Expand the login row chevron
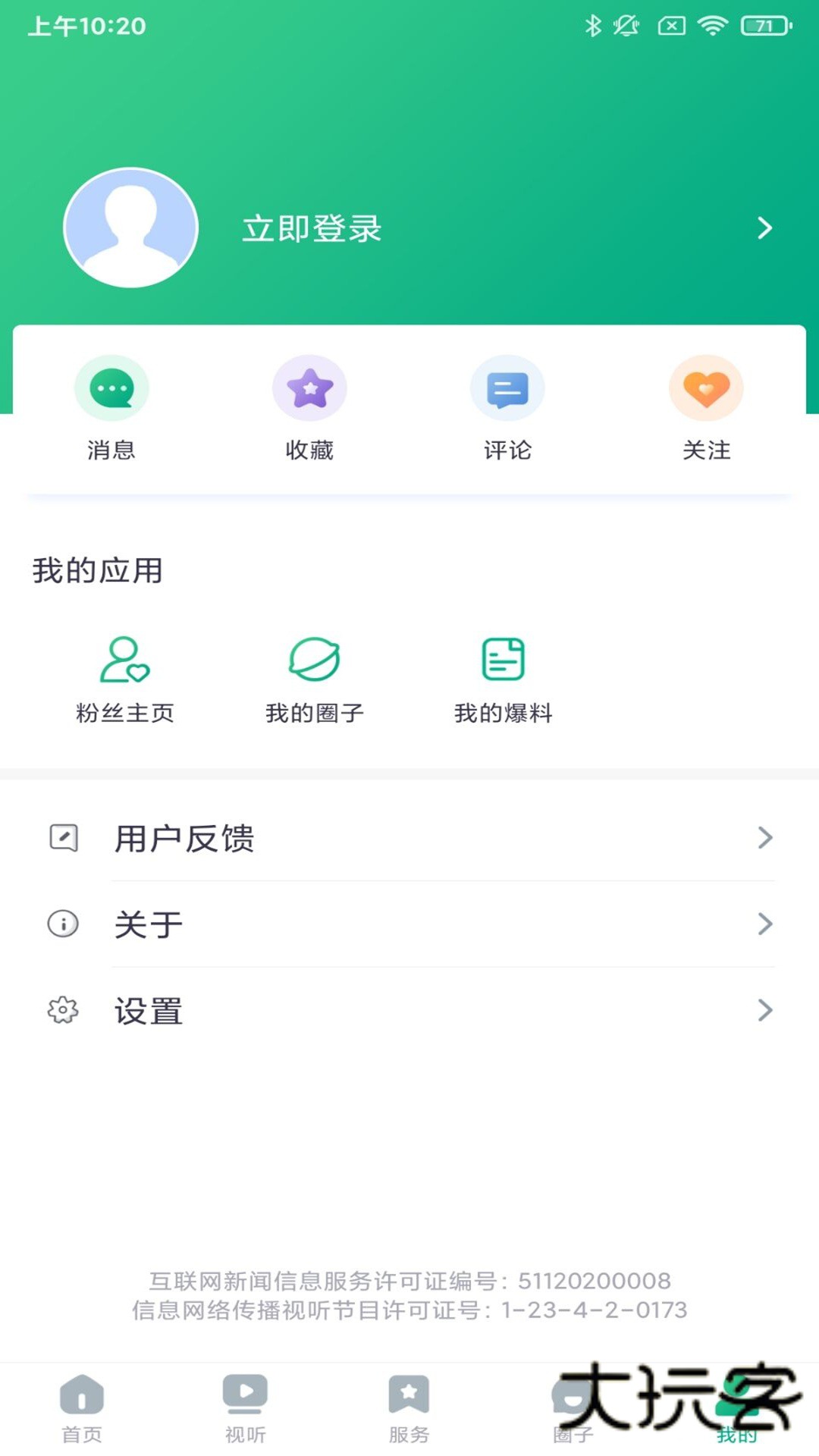This screenshot has height=1456, width=819. click(764, 229)
